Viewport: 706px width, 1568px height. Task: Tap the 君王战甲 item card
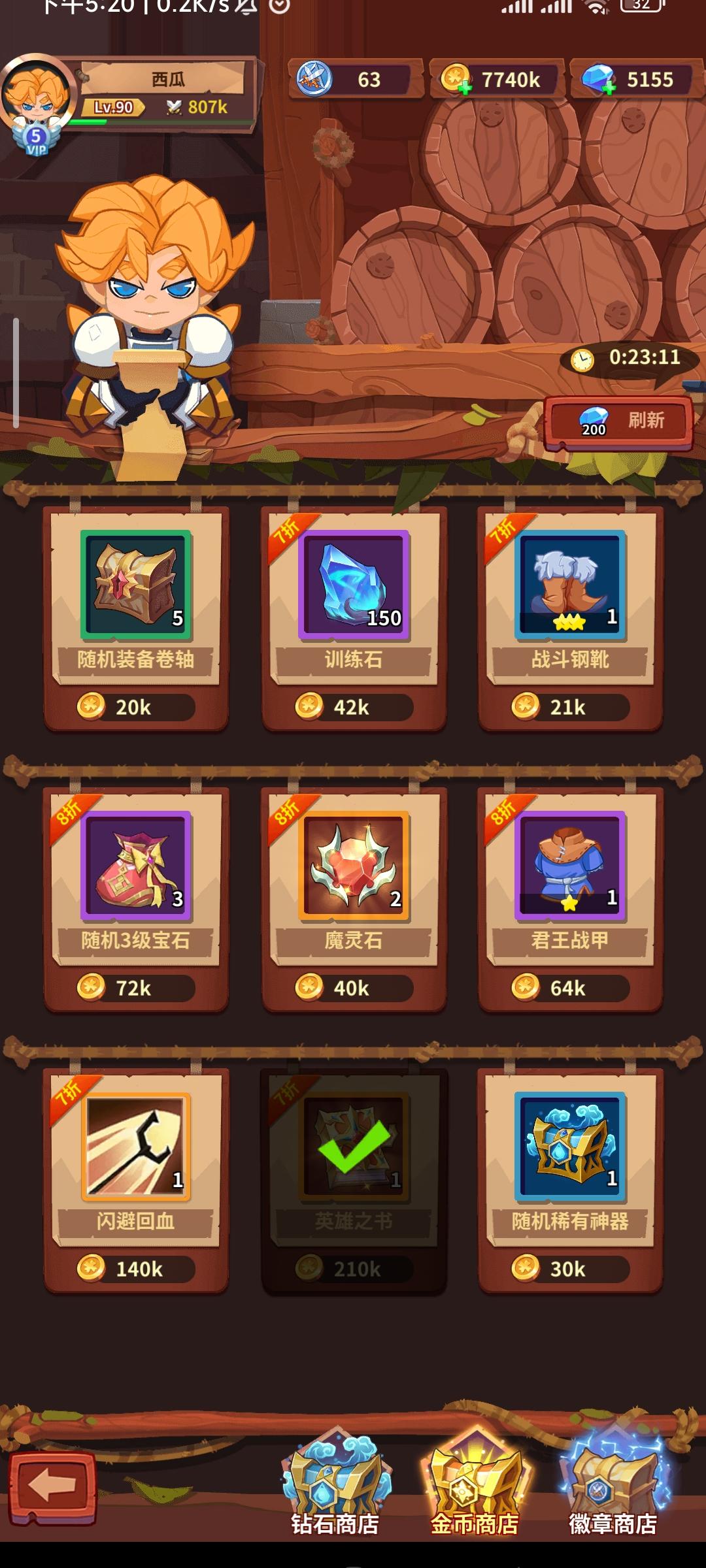(570, 882)
